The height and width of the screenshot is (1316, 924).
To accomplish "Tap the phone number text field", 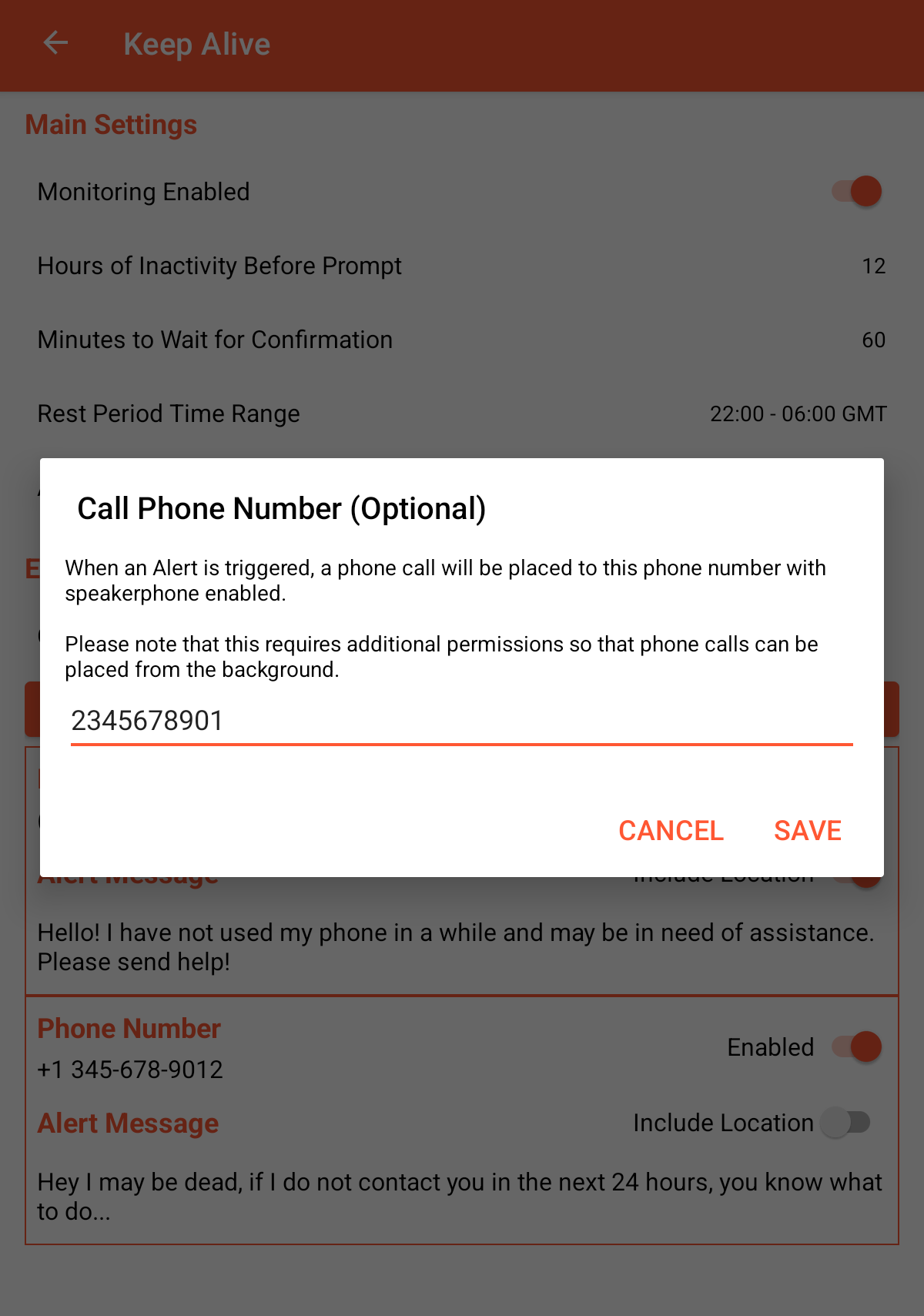I will 460,722.
